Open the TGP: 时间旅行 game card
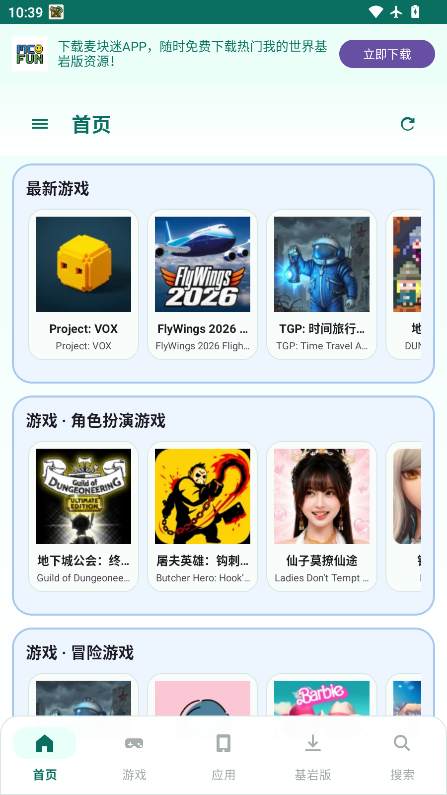The width and height of the screenshot is (447, 795). 321,284
